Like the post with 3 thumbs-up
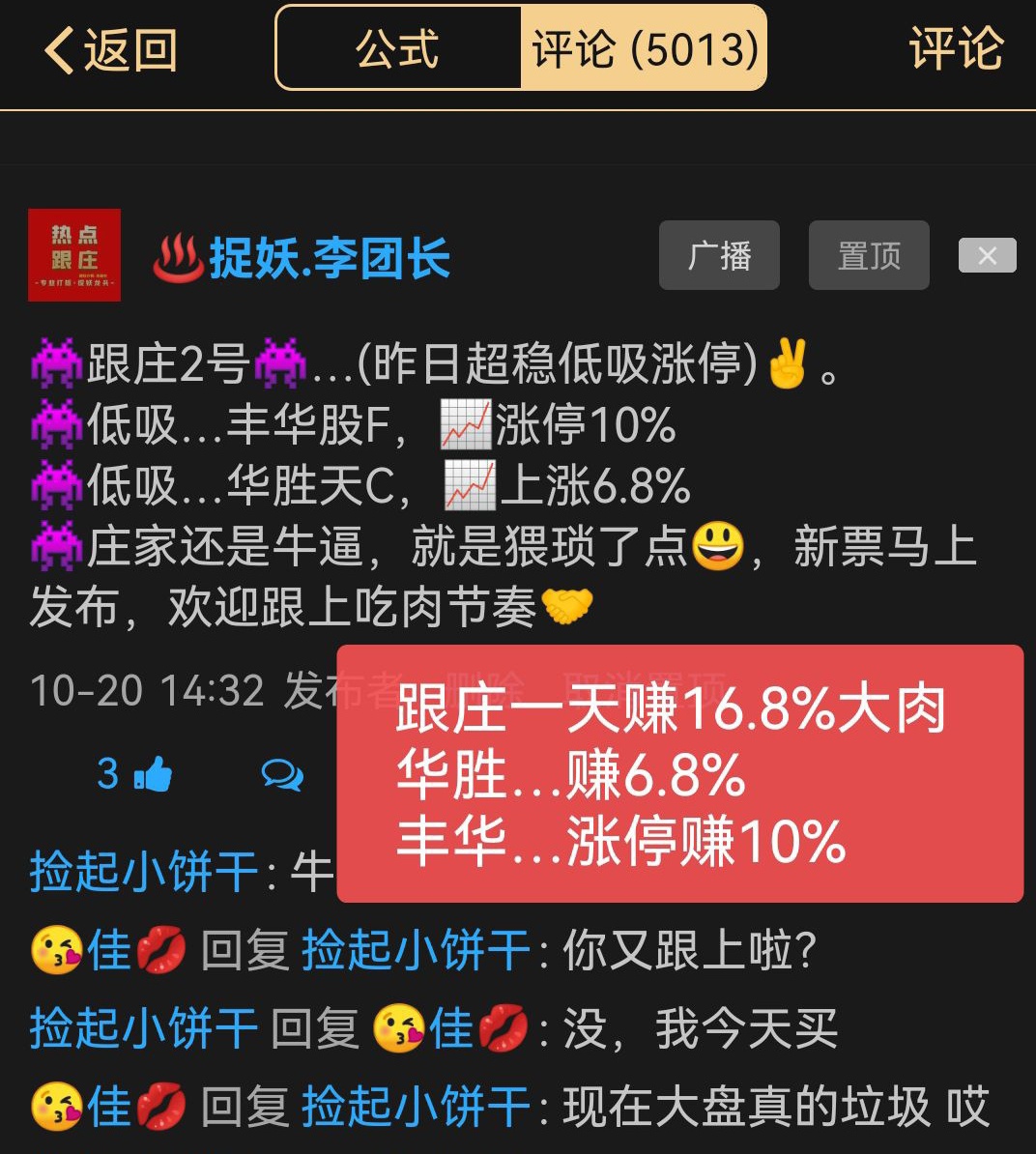1036x1154 pixels. 135,774
